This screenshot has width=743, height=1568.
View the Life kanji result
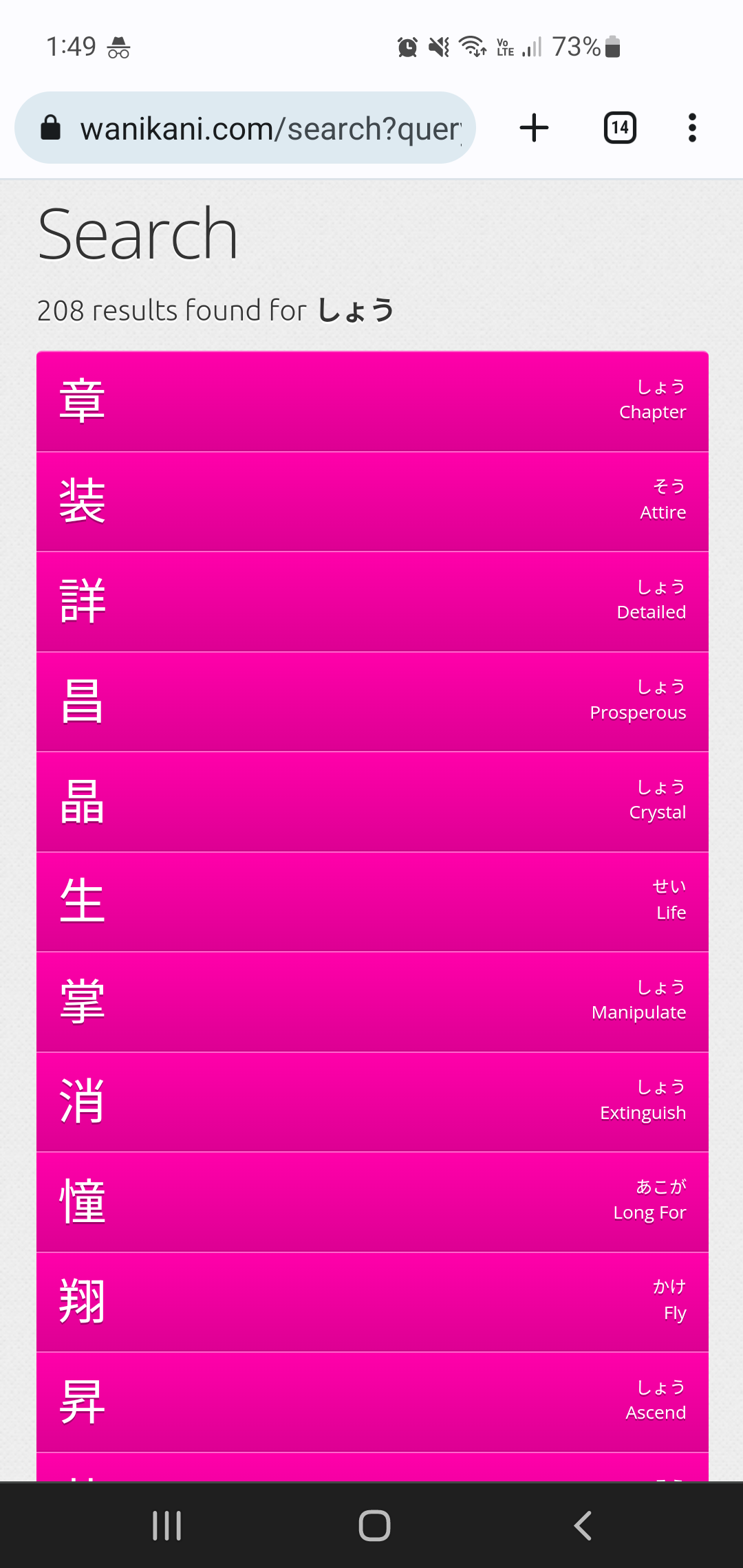[371, 902]
